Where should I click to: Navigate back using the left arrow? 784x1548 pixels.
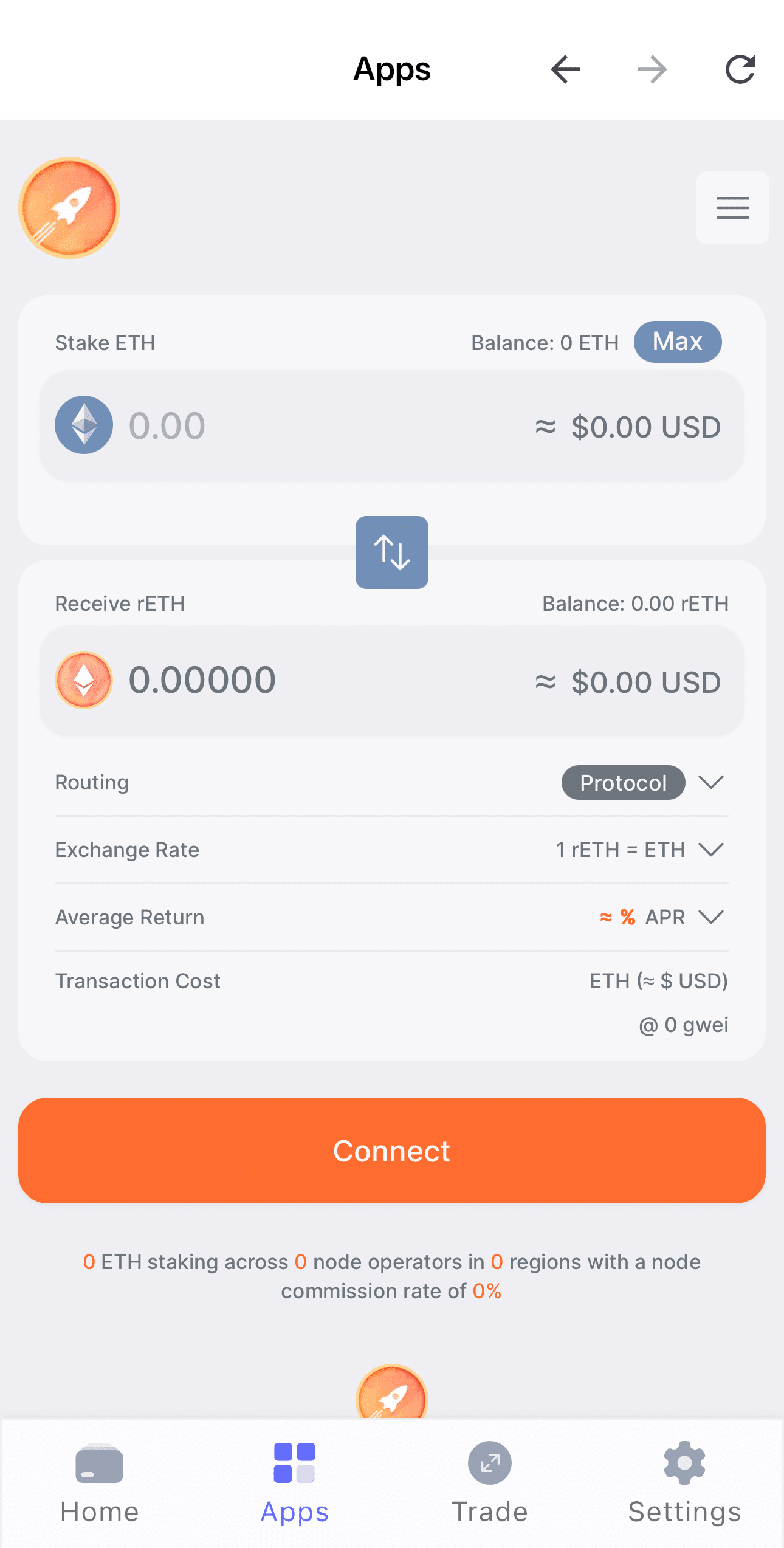[565, 69]
